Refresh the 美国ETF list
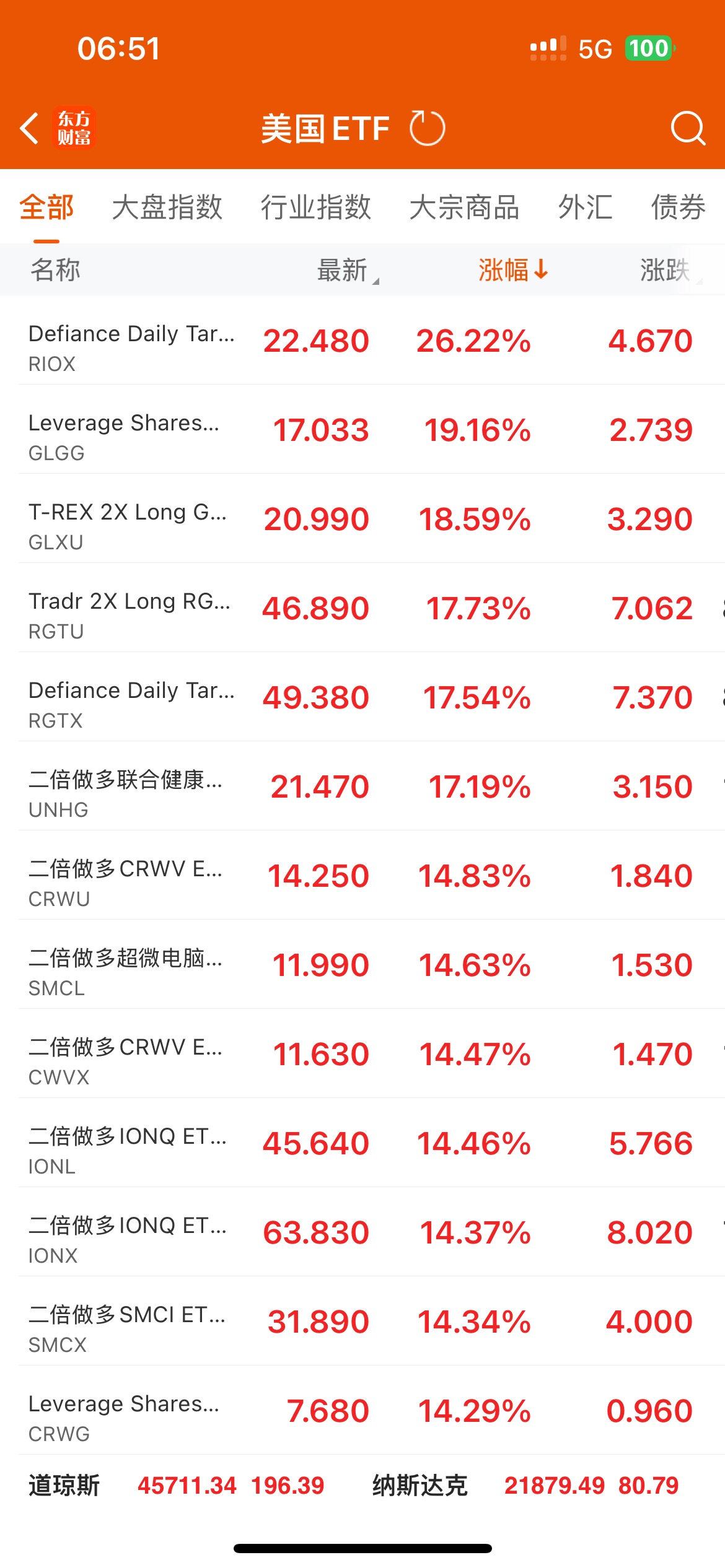Screen dimensions: 725x1568 [427, 128]
